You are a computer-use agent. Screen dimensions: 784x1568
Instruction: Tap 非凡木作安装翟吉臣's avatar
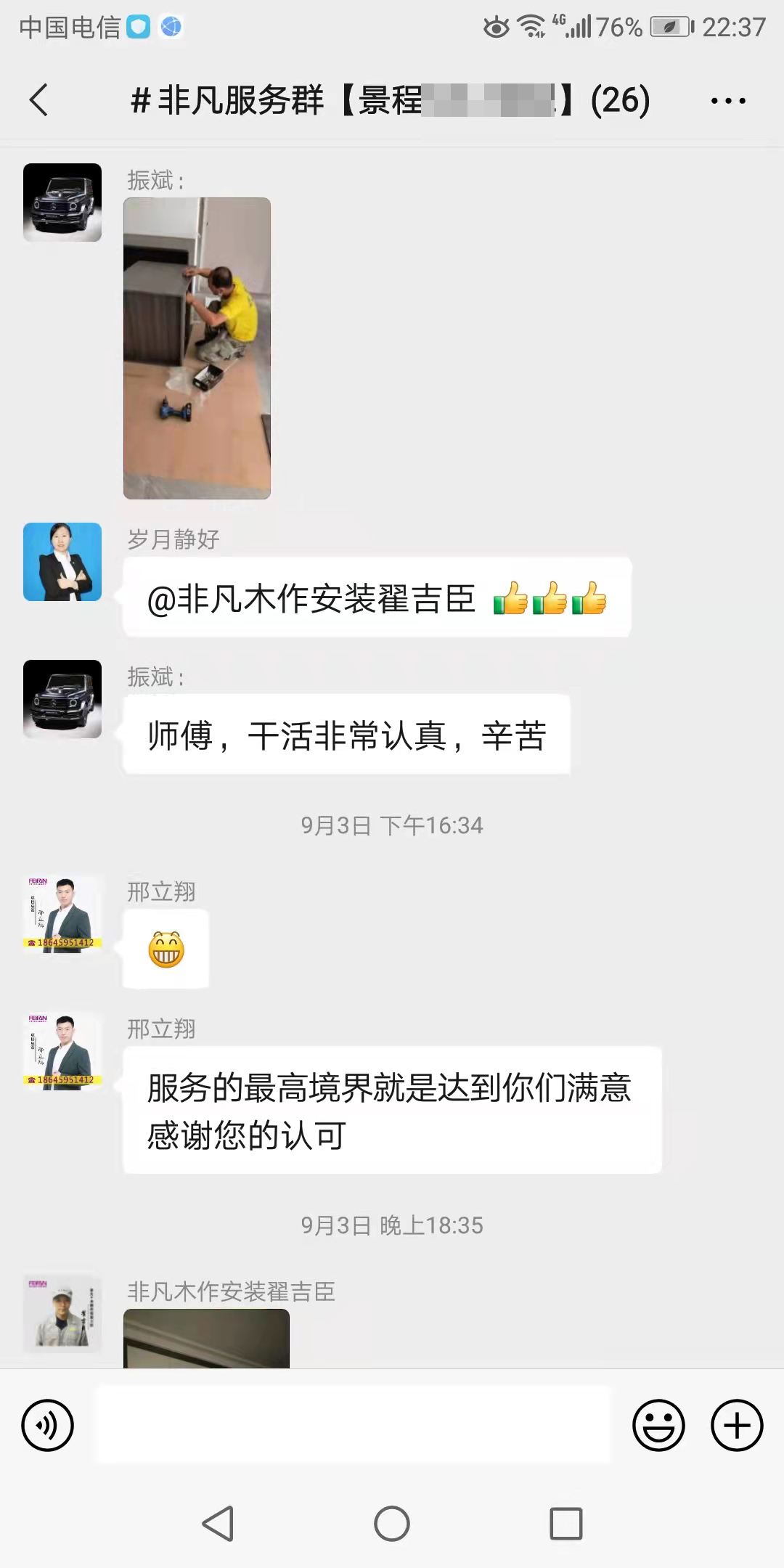(62, 1312)
